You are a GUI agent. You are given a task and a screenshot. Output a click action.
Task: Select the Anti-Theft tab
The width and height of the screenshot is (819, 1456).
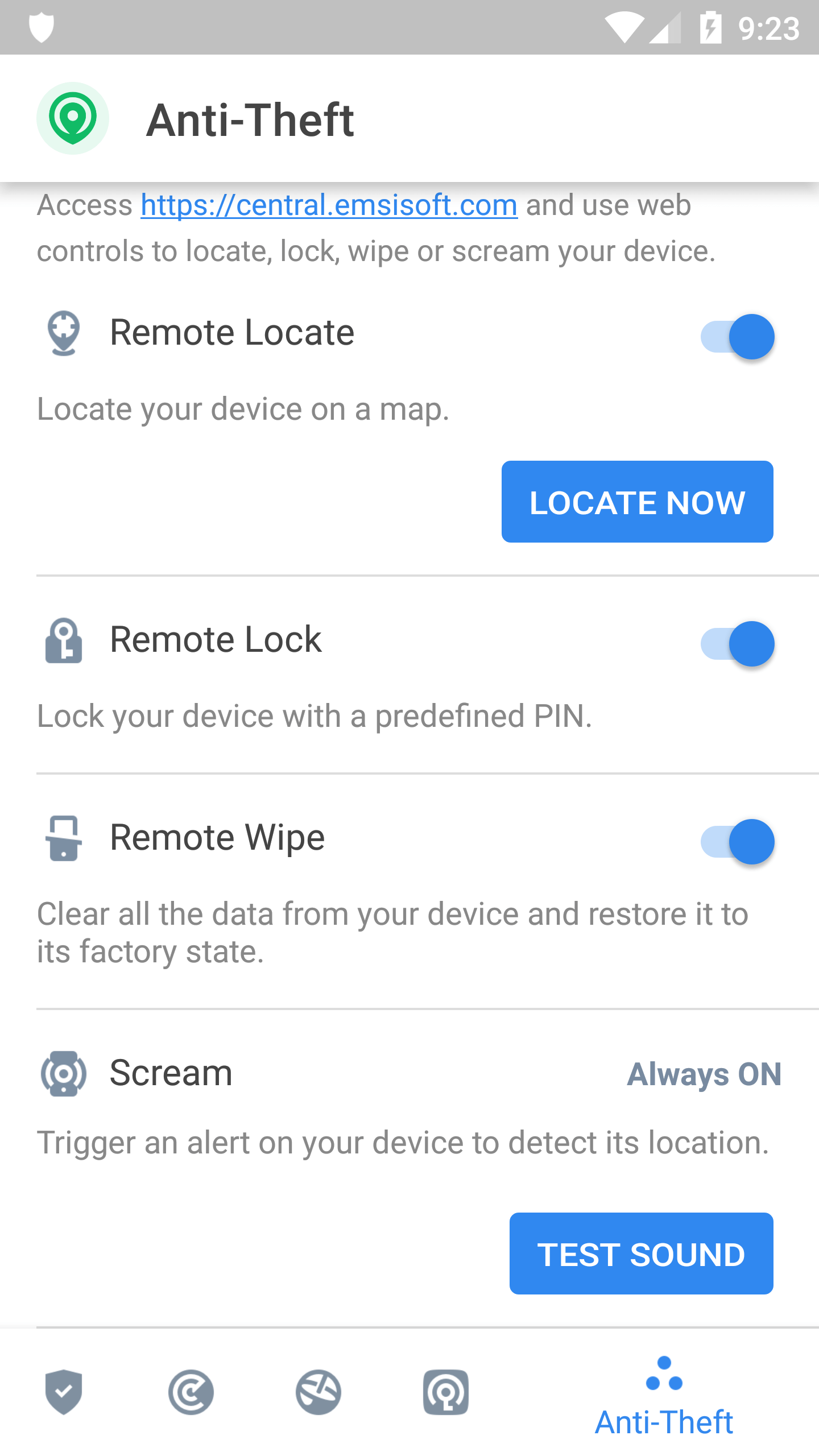pos(664,1399)
